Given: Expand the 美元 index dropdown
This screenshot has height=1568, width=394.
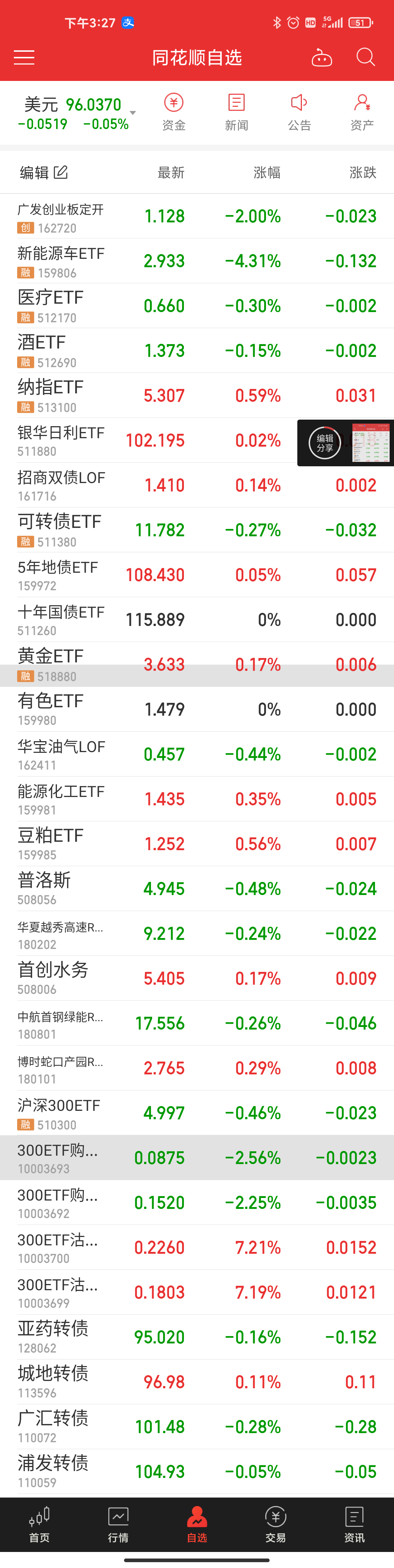Looking at the screenshot, I should tap(133, 113).
